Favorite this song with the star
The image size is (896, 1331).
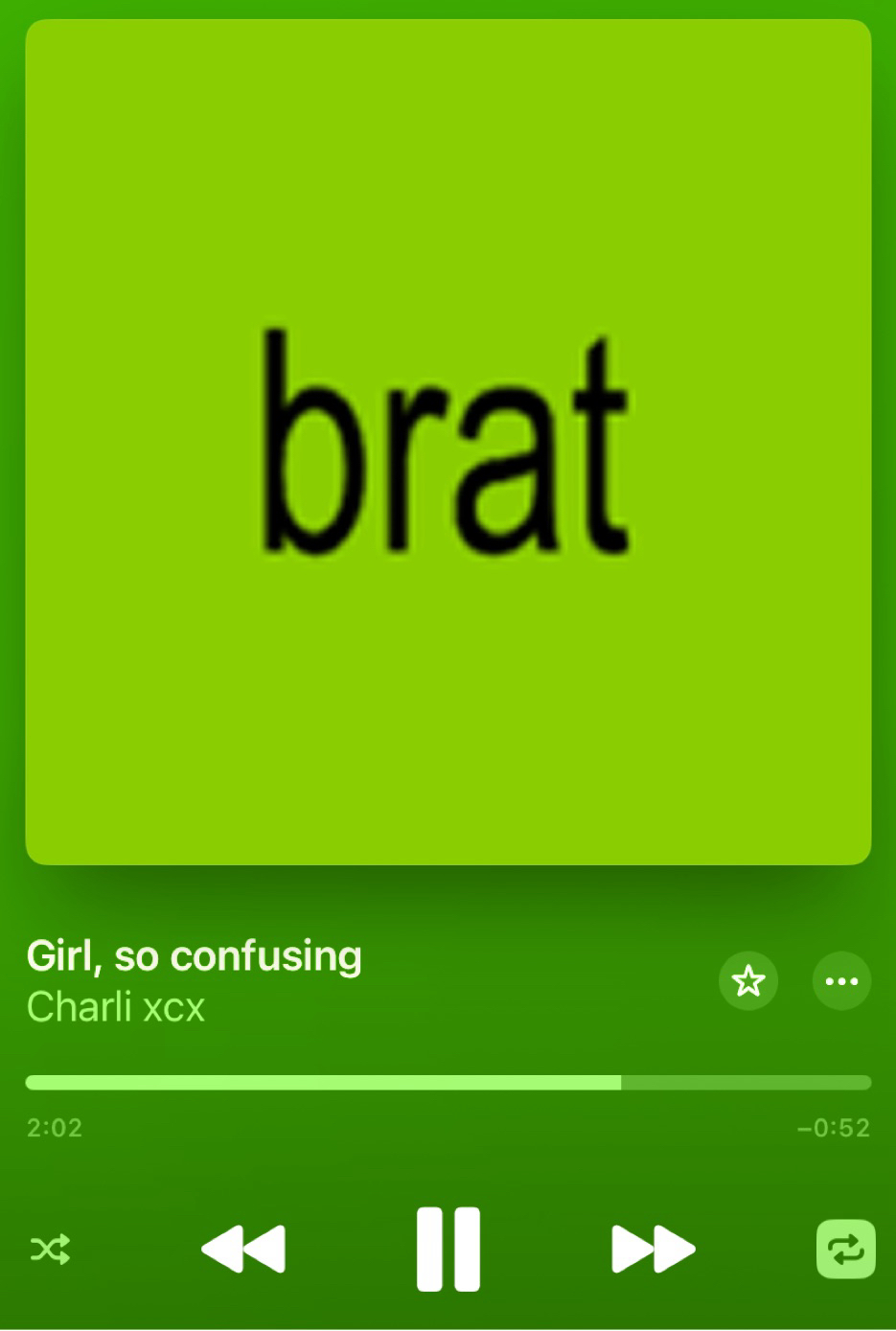[747, 980]
